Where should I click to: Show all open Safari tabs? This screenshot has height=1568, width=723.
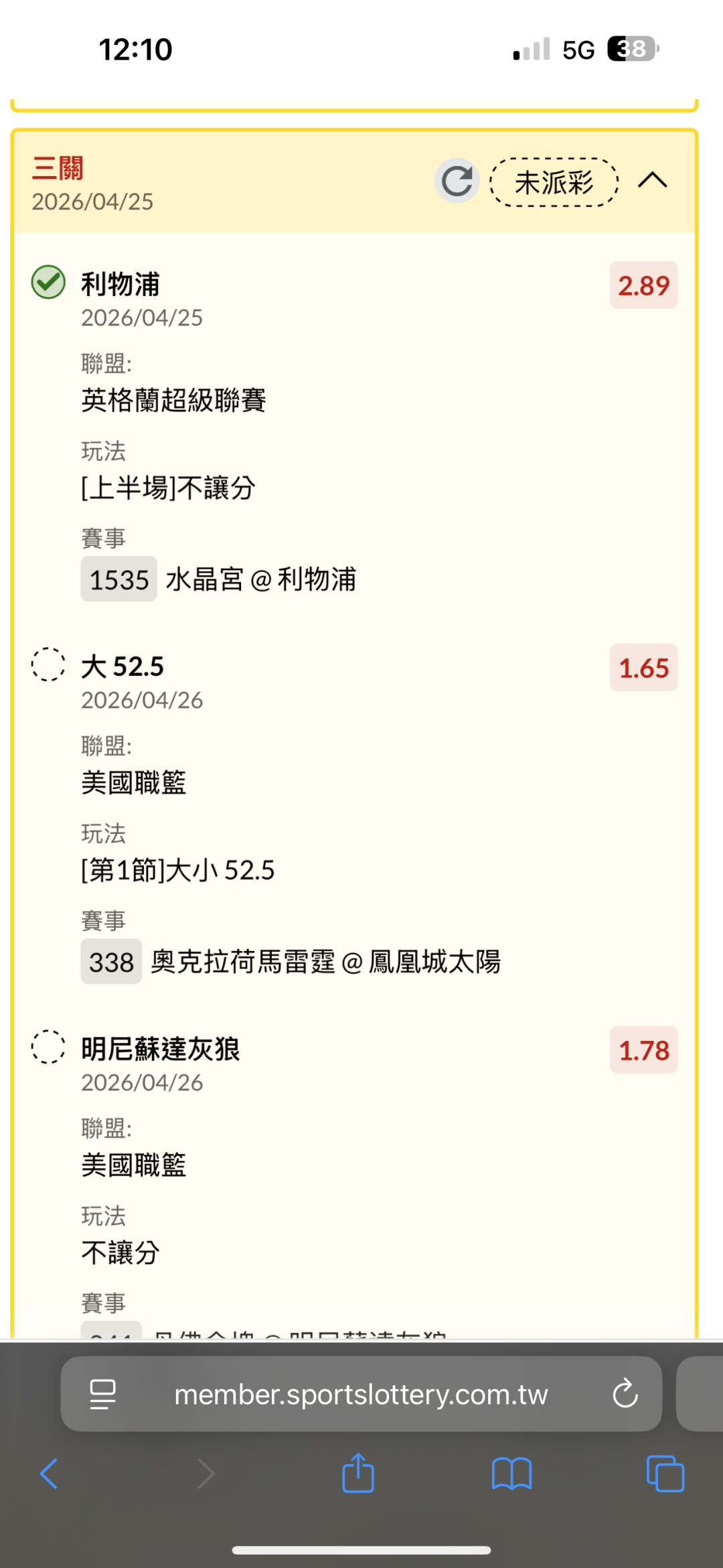click(x=665, y=1474)
